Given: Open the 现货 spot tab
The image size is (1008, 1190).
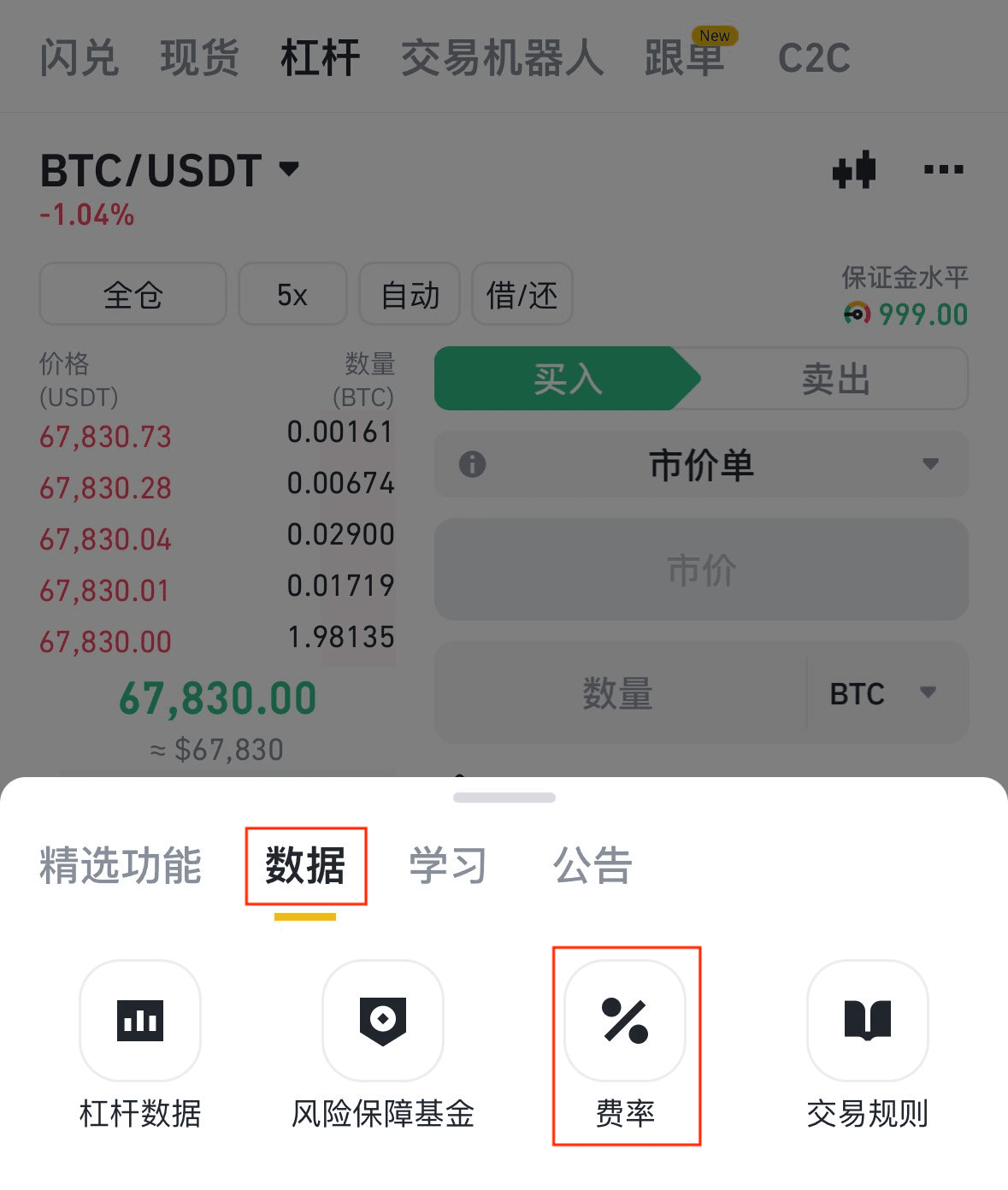Looking at the screenshot, I should tap(199, 58).
